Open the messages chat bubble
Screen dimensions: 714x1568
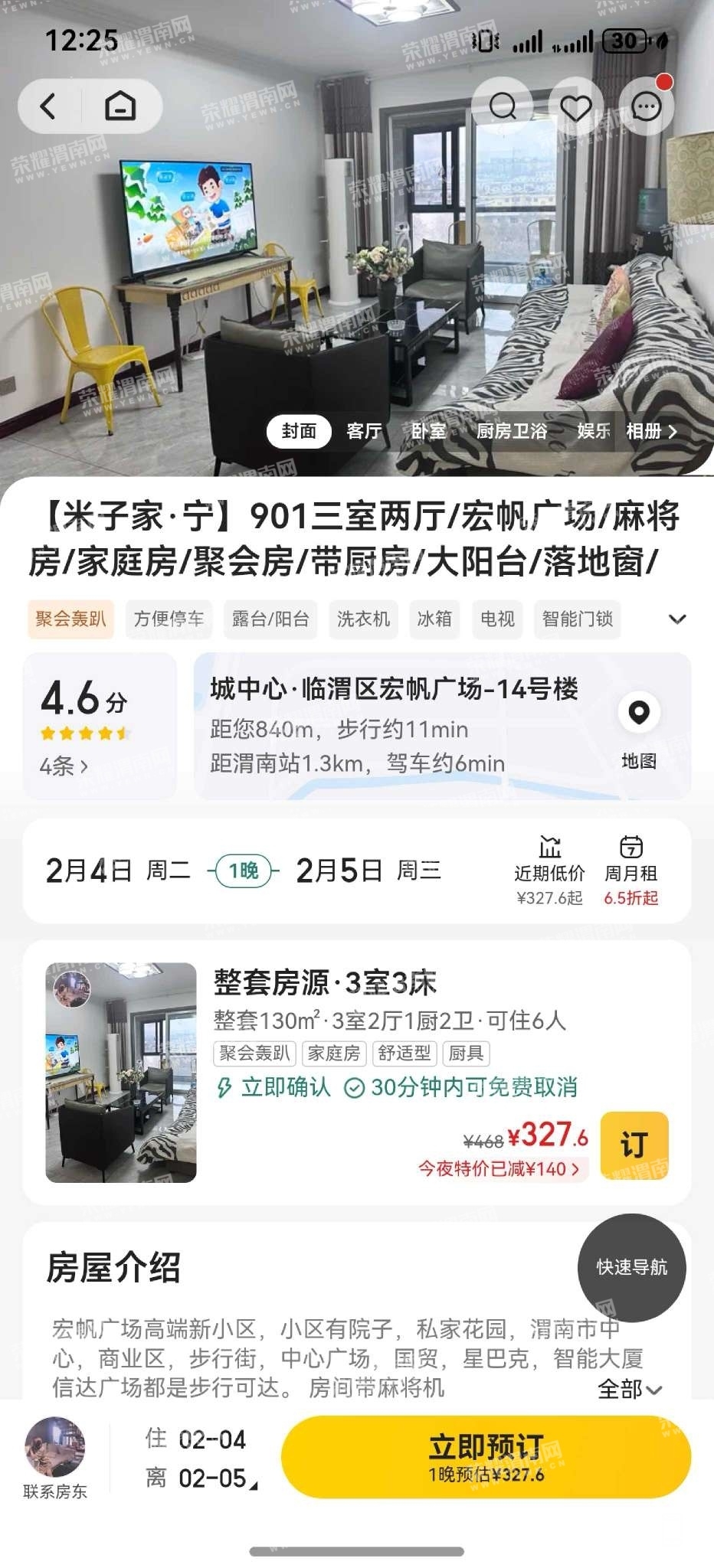click(x=647, y=107)
